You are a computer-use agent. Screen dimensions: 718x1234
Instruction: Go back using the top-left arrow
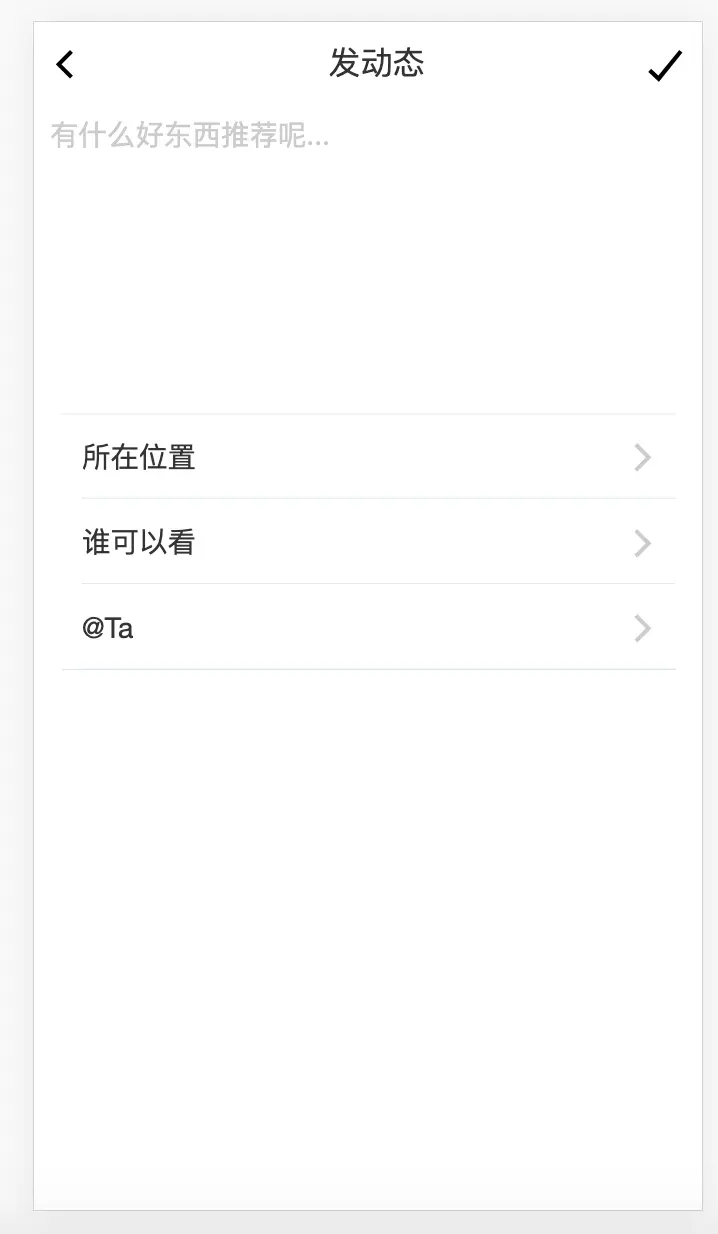coord(65,65)
